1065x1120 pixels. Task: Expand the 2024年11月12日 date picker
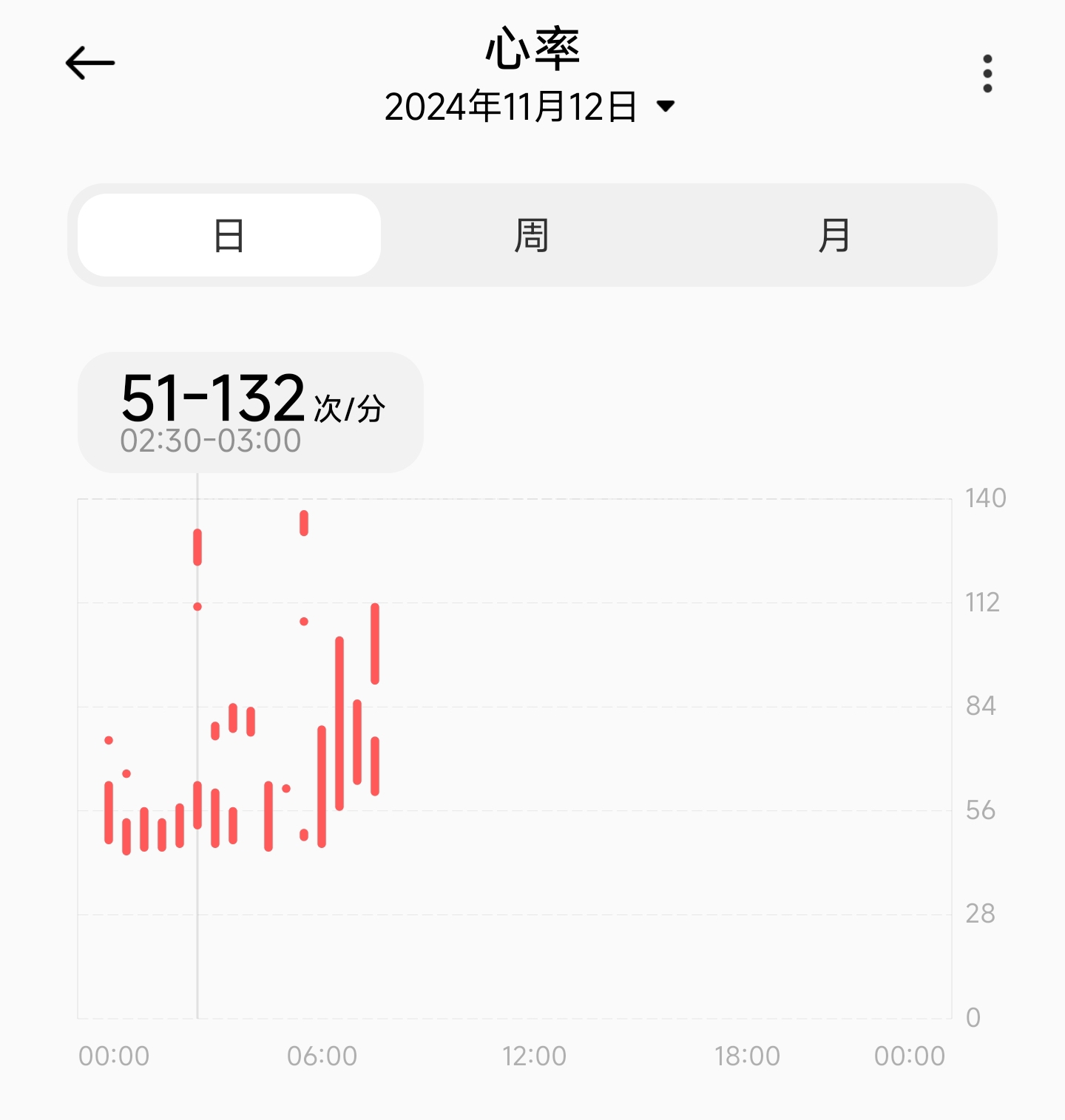pyautogui.click(x=530, y=106)
